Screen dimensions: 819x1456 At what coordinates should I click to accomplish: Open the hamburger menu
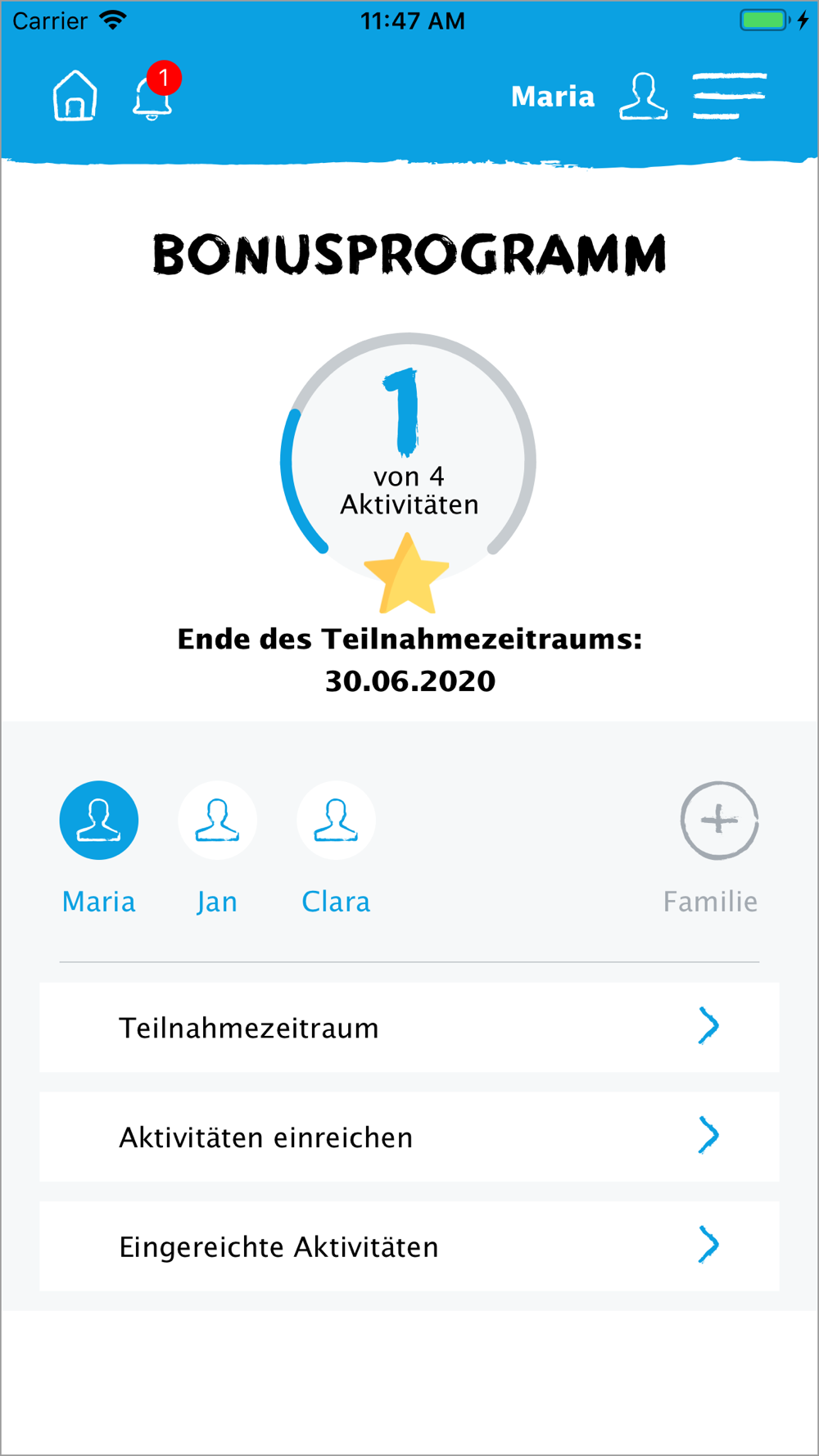click(x=729, y=96)
